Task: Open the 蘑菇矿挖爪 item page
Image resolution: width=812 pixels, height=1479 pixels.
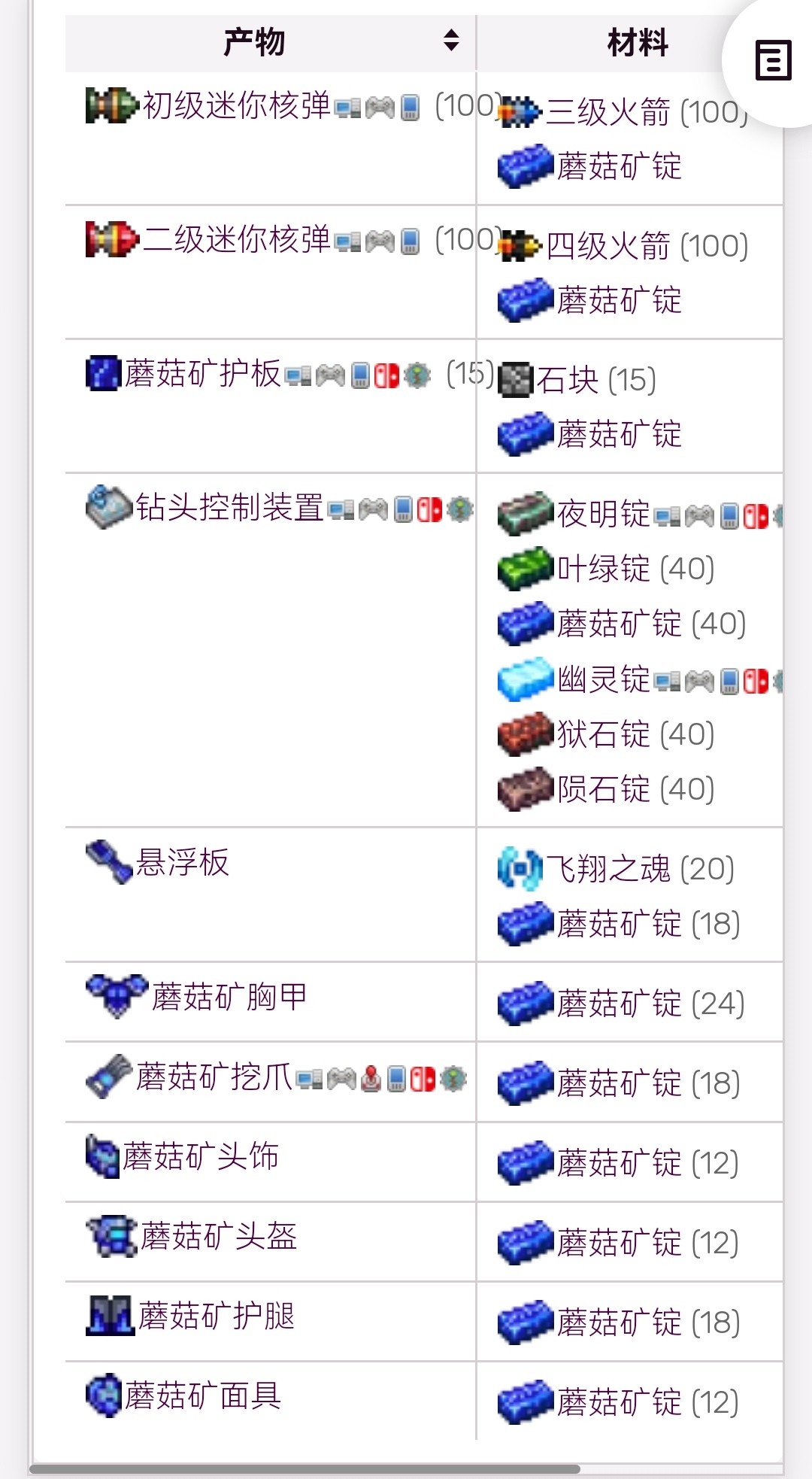Action: pos(214,1077)
